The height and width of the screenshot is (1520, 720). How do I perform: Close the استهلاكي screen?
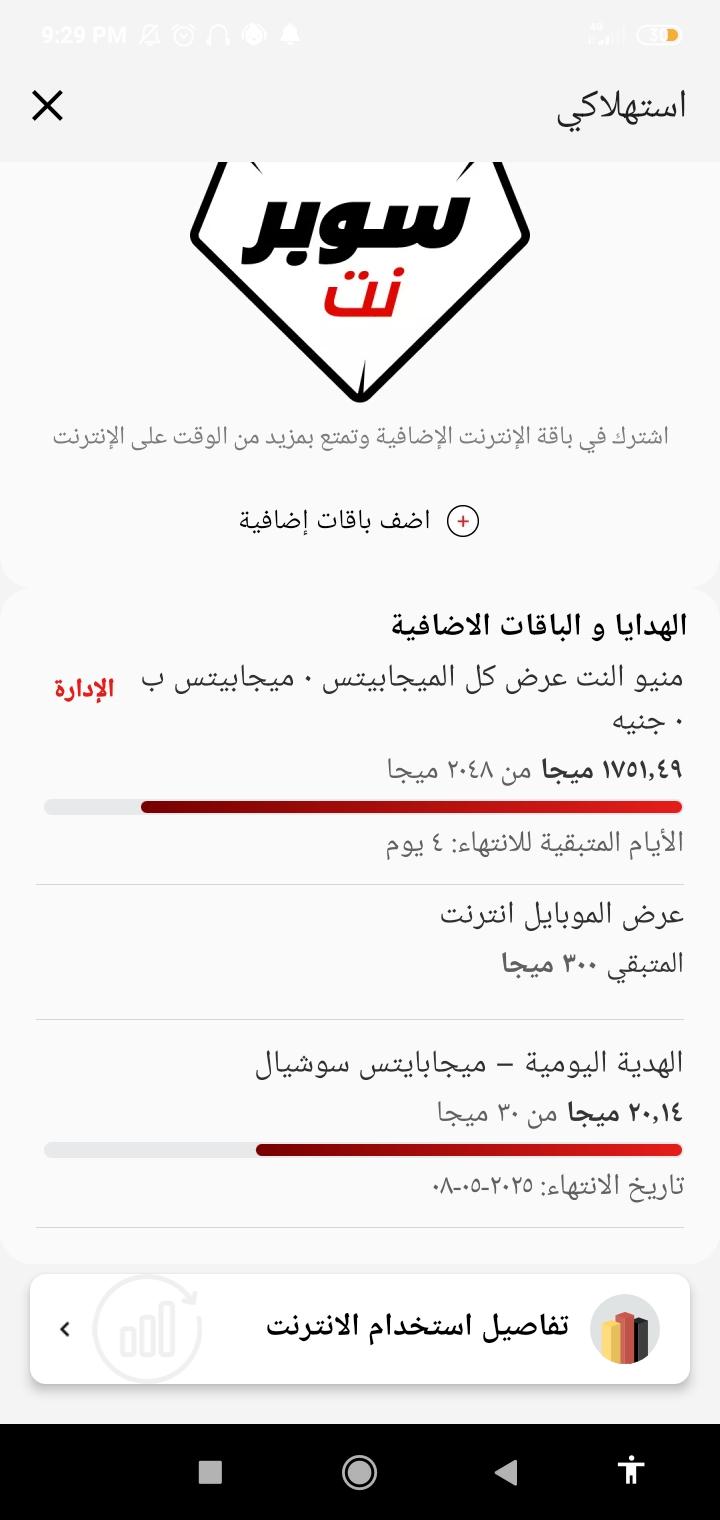click(47, 105)
